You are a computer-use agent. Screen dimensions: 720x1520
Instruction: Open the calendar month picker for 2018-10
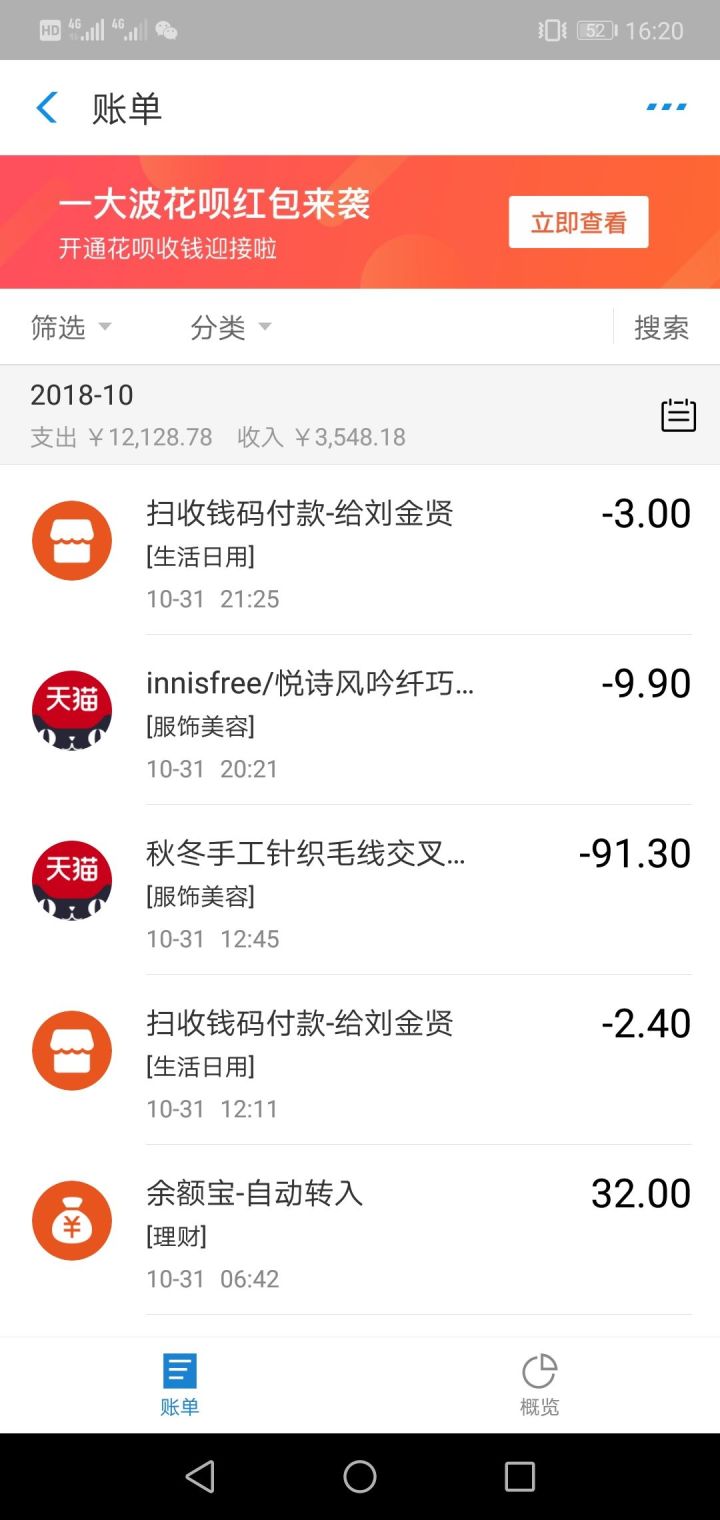click(678, 415)
